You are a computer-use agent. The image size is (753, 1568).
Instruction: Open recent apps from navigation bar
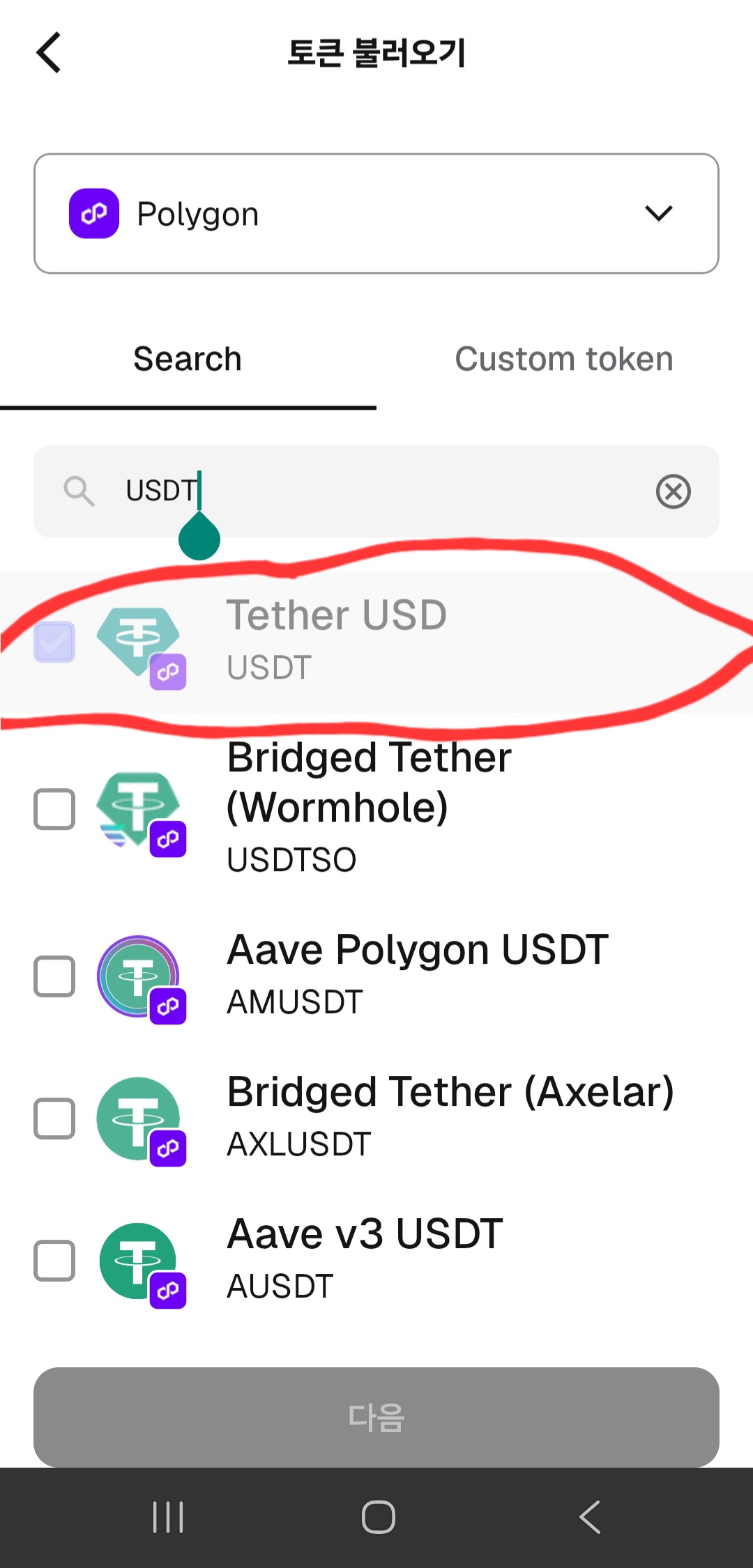point(168,1517)
